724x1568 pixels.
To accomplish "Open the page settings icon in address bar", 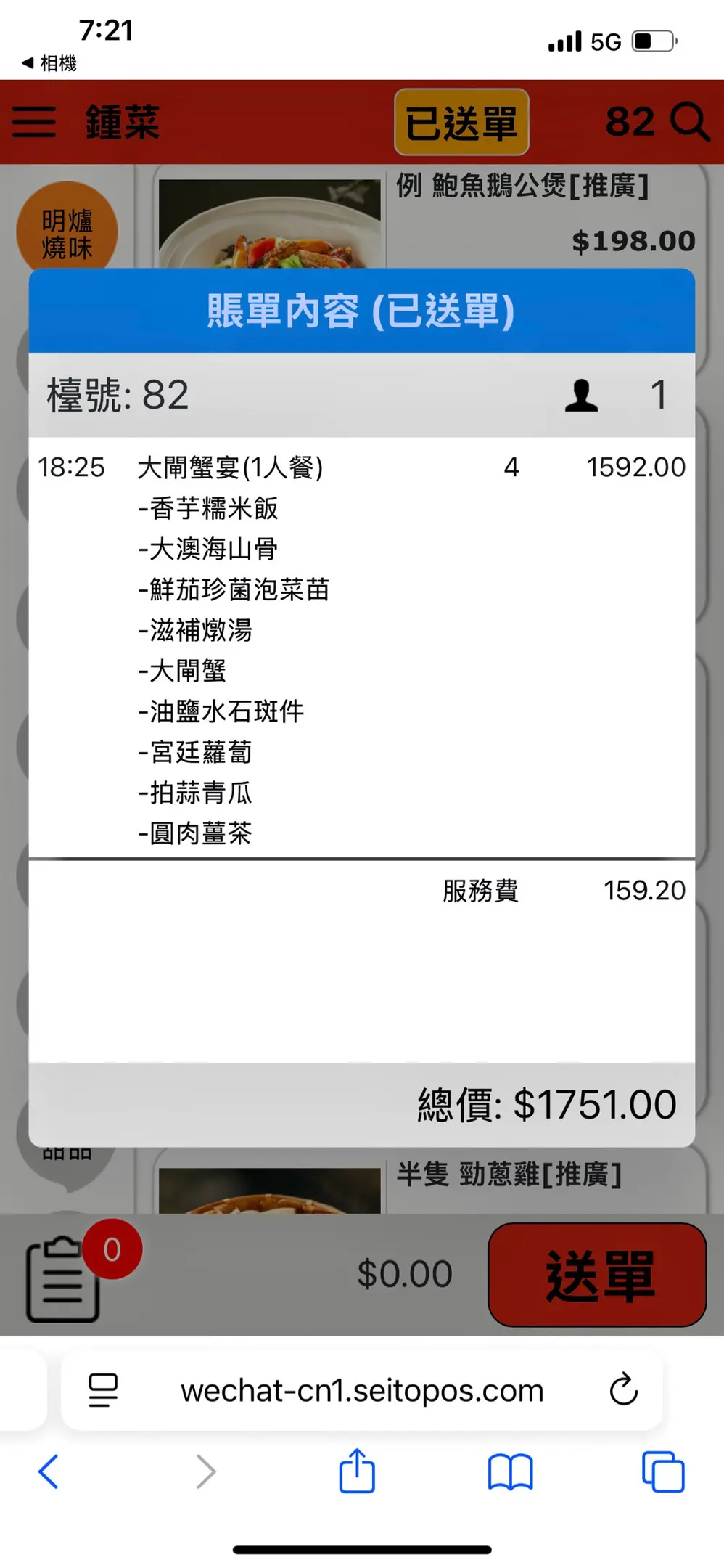I will (103, 1390).
